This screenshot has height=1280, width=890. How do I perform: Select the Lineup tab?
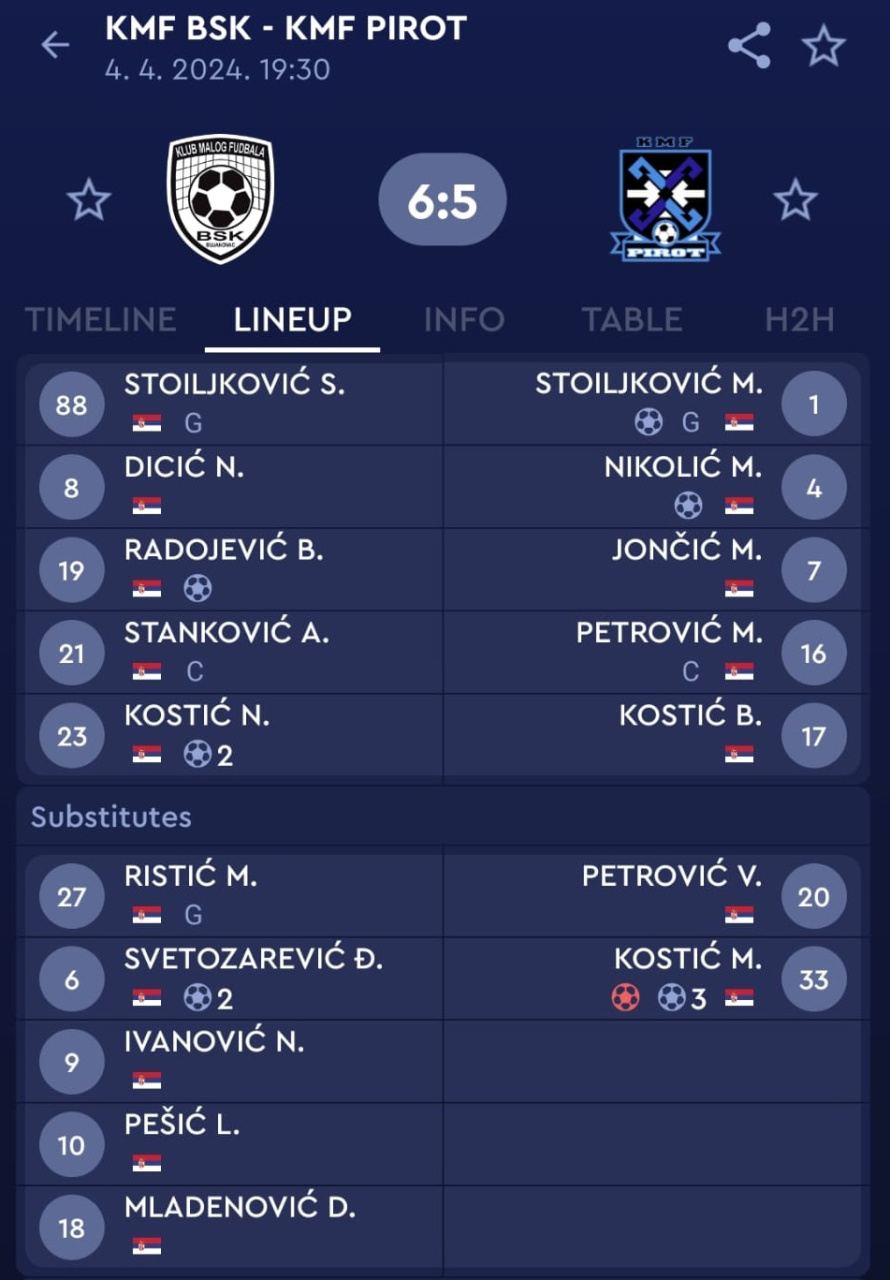pos(292,320)
